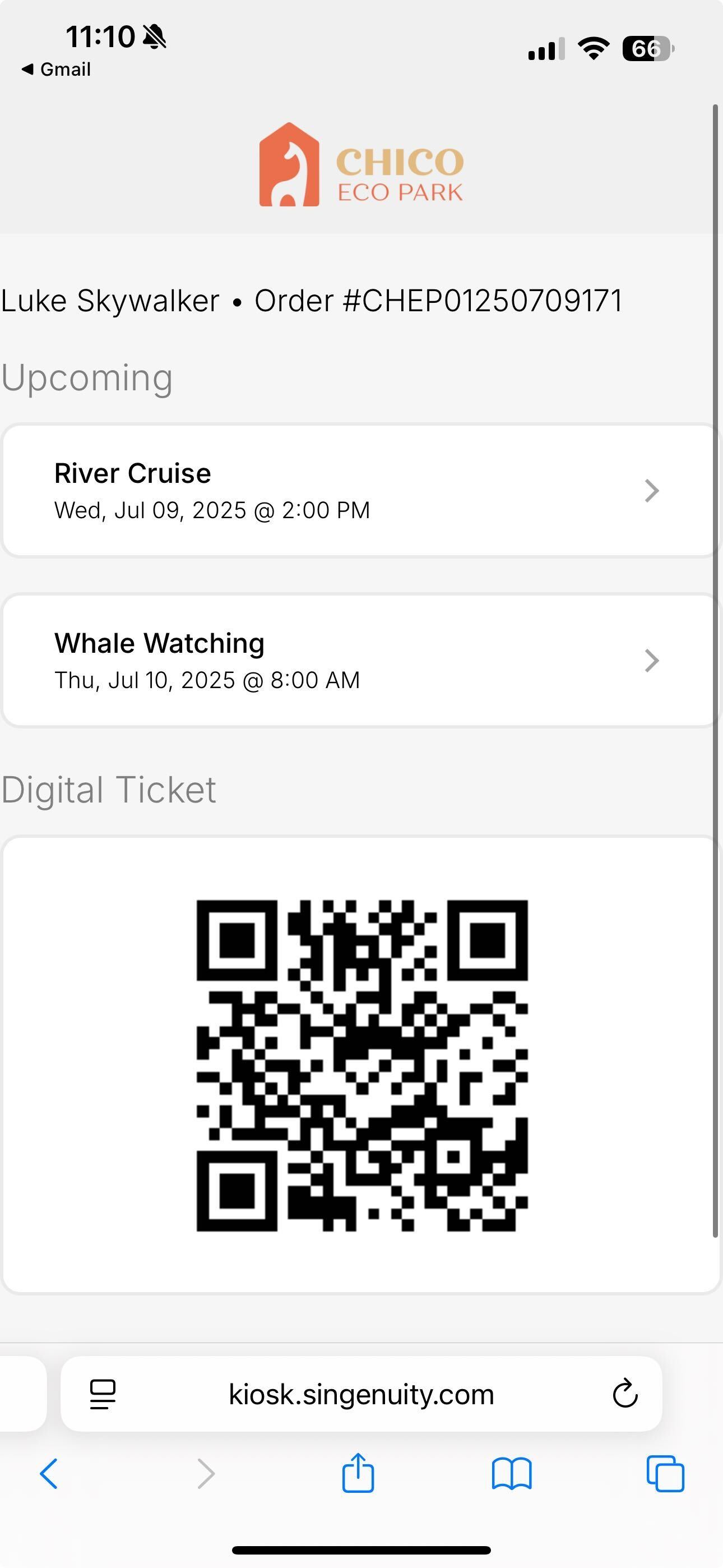Share this page
This screenshot has height=1568, width=723.
point(358,1474)
